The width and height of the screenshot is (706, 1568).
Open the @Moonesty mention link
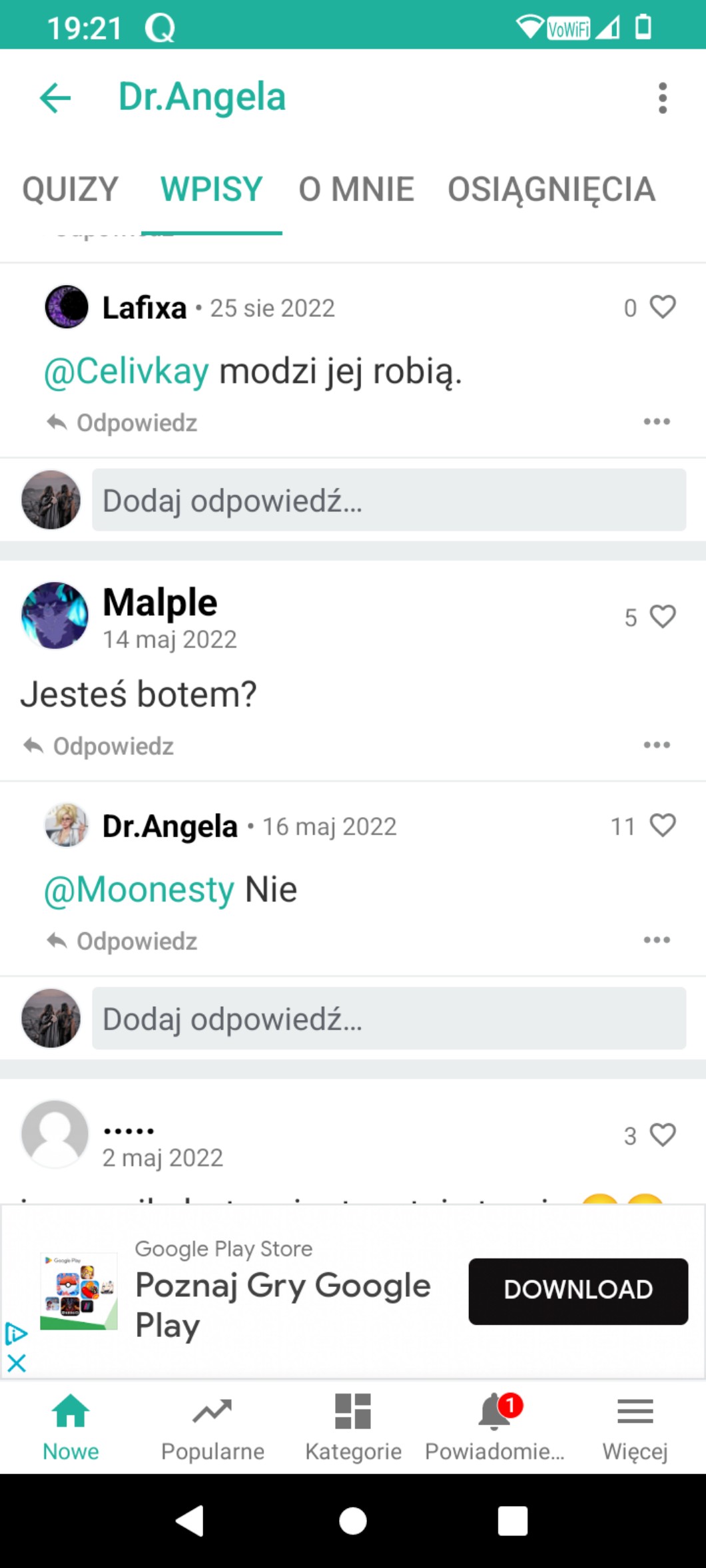[139, 890]
